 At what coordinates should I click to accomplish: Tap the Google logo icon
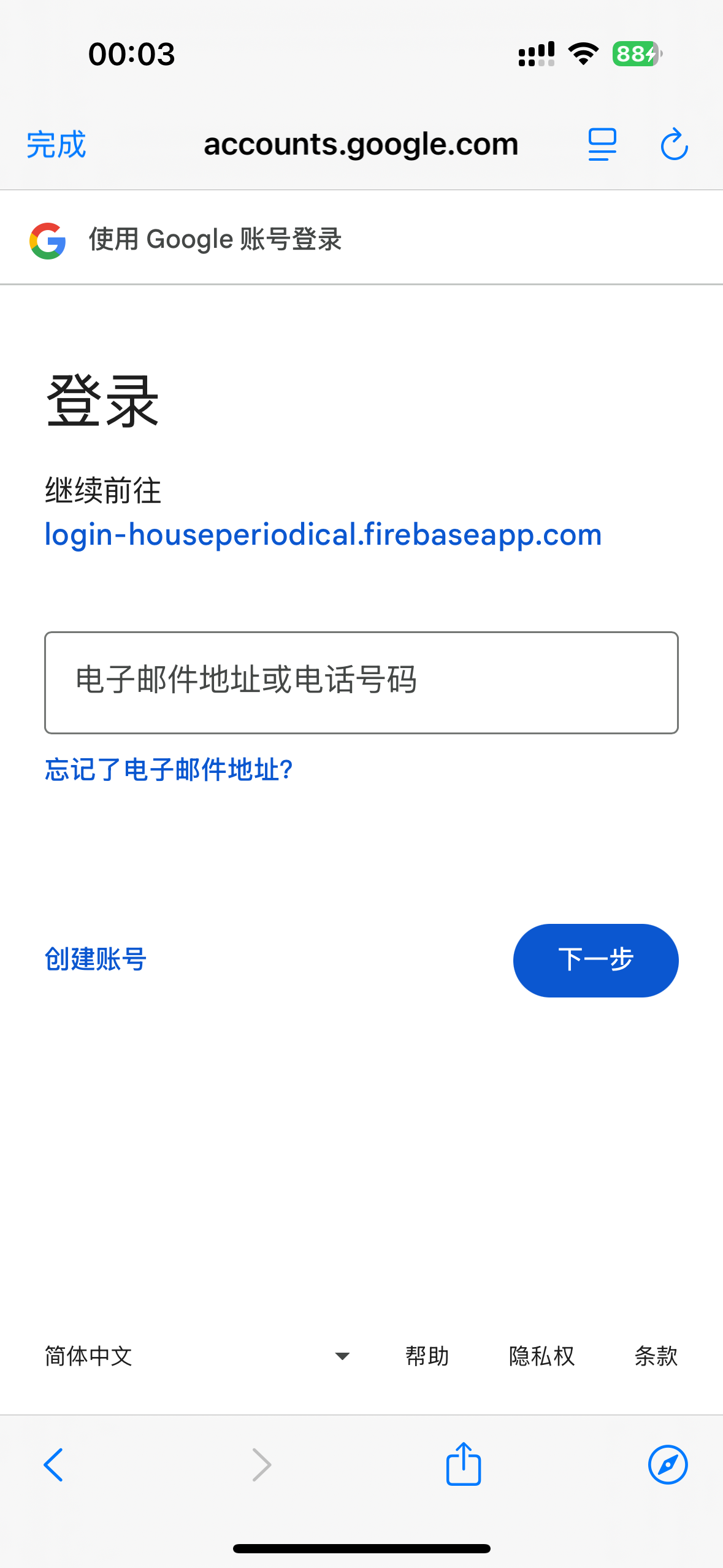point(47,240)
